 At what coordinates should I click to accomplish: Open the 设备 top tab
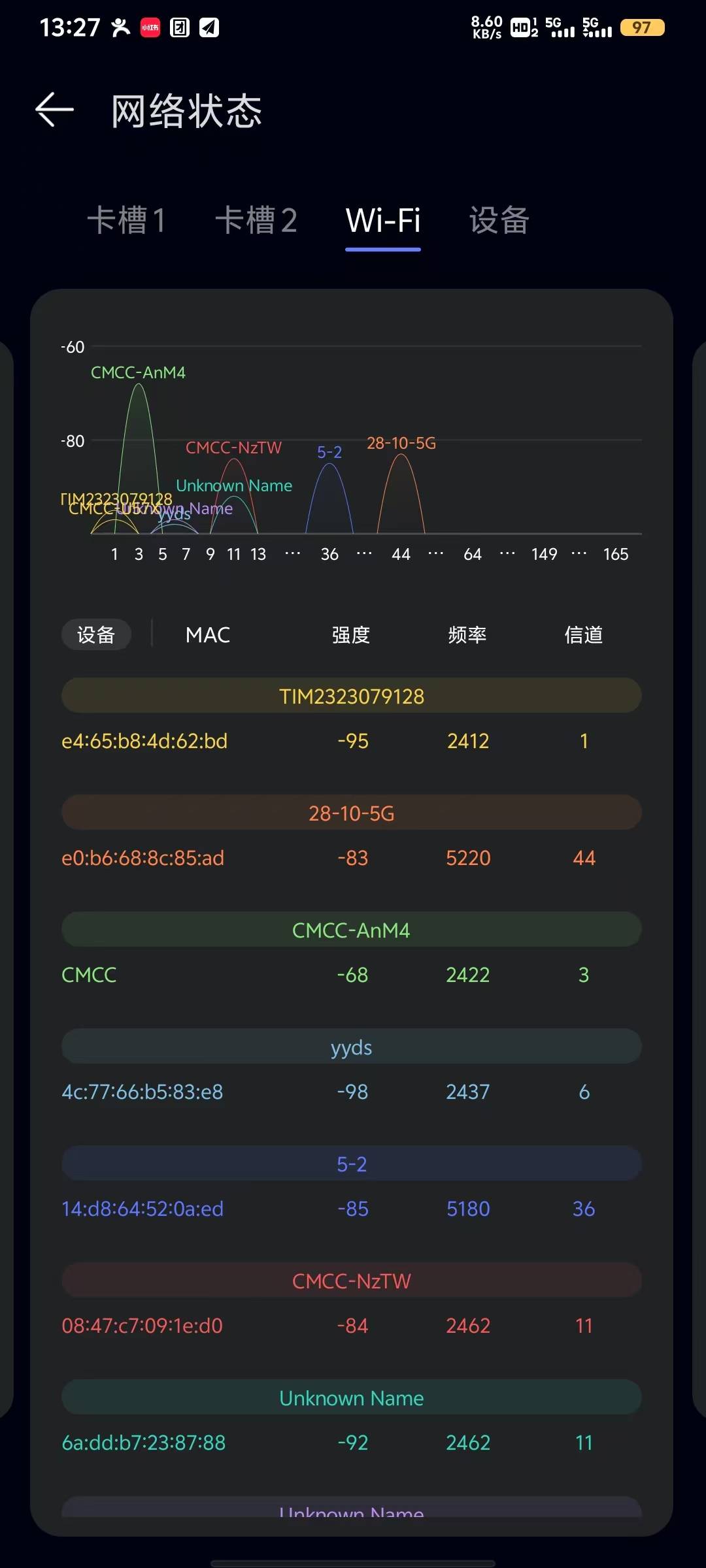[x=499, y=220]
